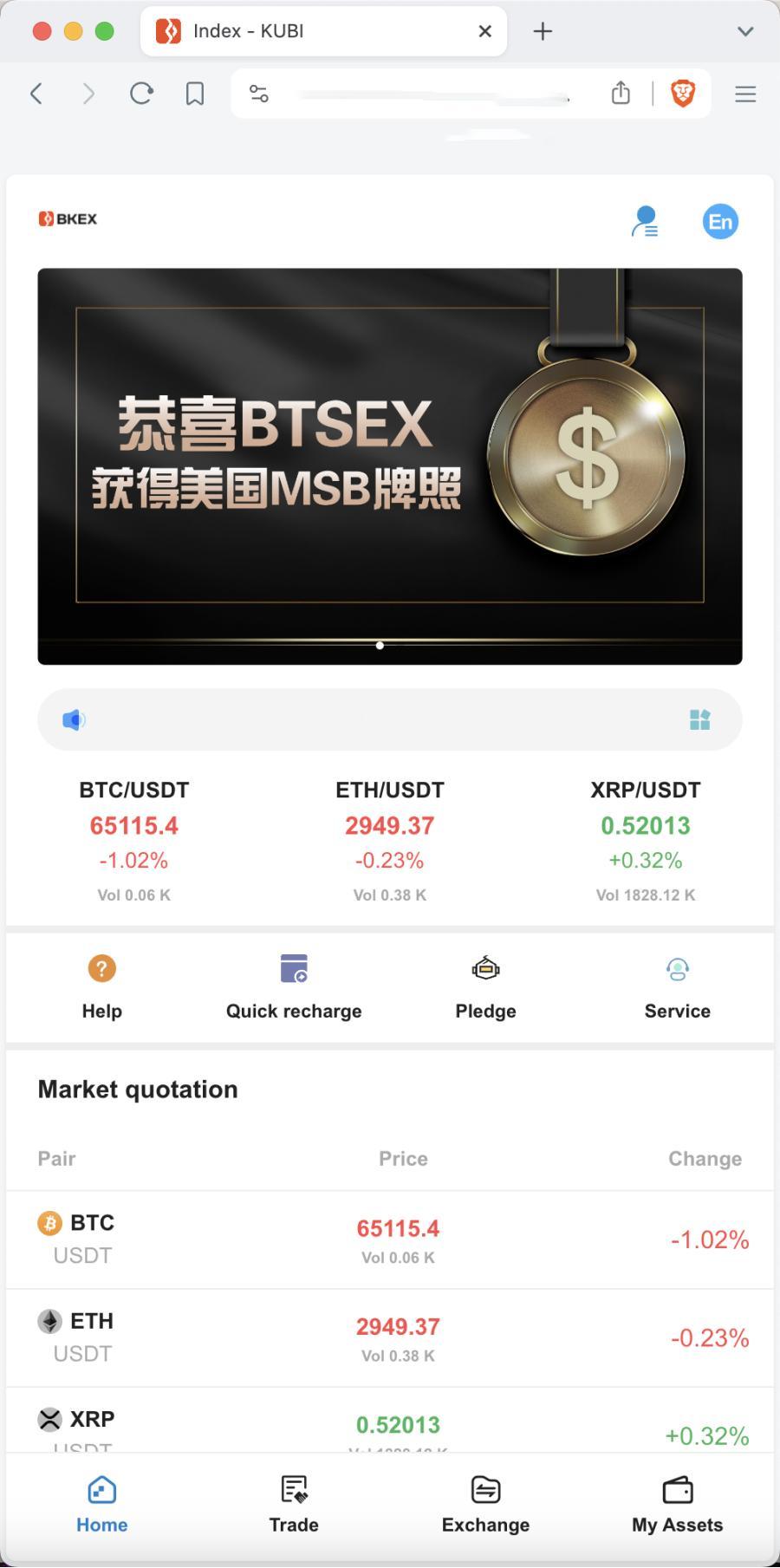Viewport: 780px width, 1568px height.
Task: Switch to the My Assets tab
Action: click(678, 1505)
